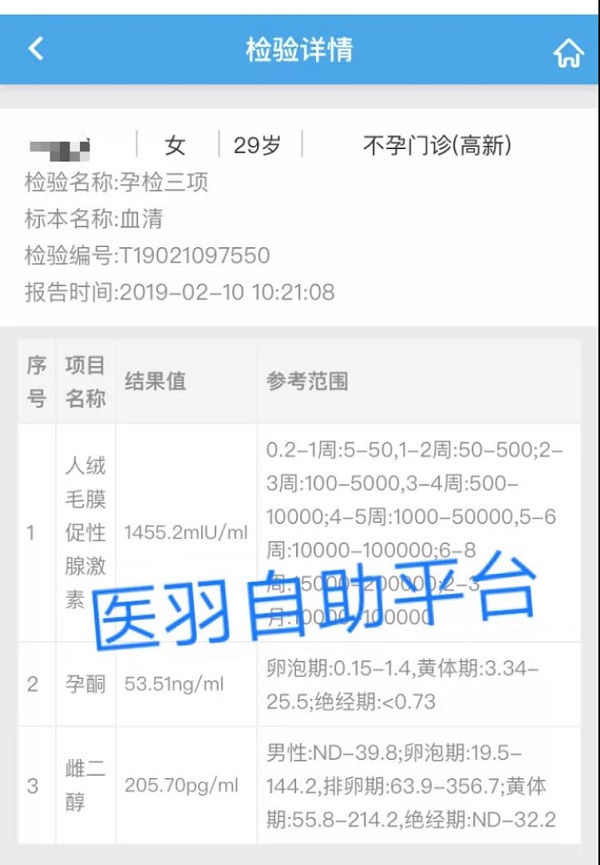Open the home icon in the header
This screenshot has width=600, height=865.
[568, 52]
